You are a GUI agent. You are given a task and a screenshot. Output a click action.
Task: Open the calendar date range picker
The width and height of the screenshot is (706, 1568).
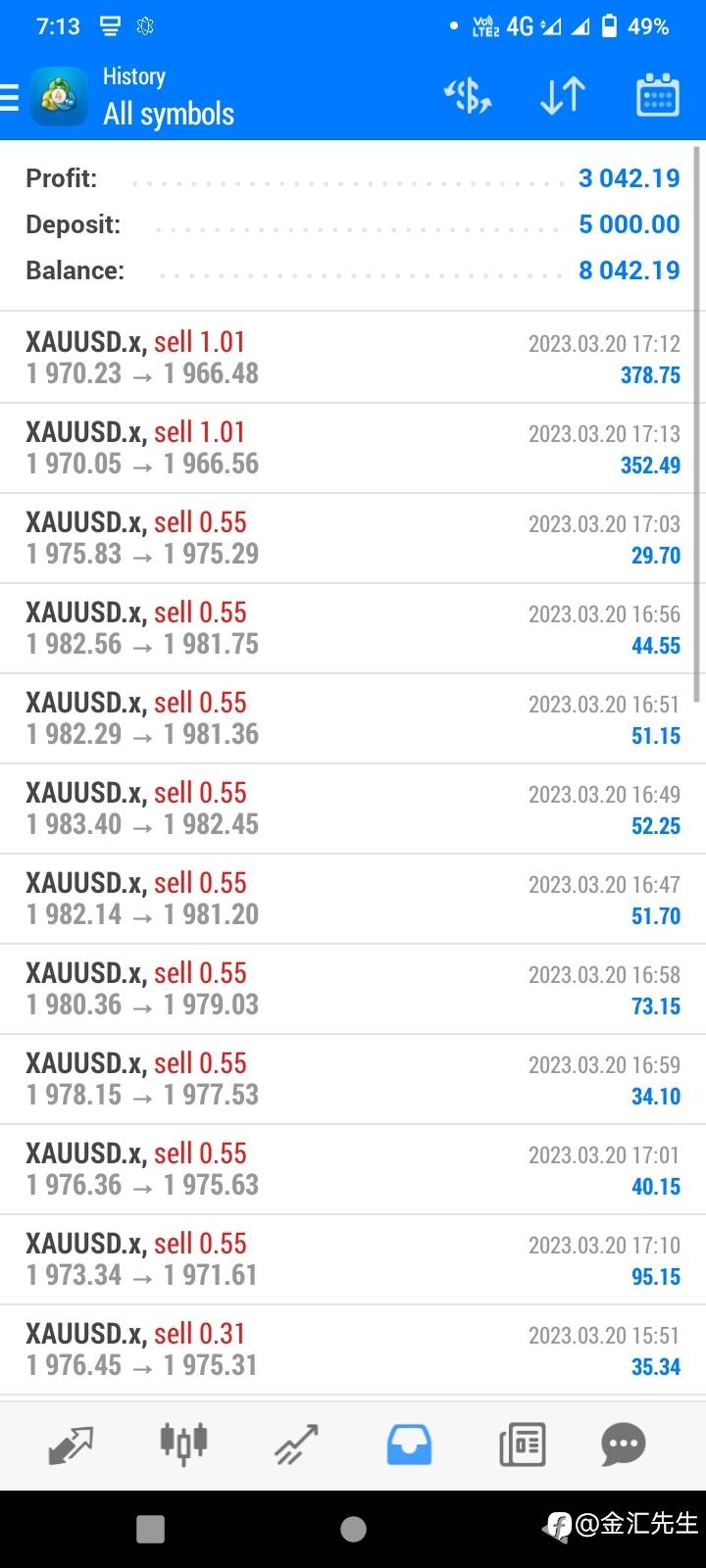657,95
